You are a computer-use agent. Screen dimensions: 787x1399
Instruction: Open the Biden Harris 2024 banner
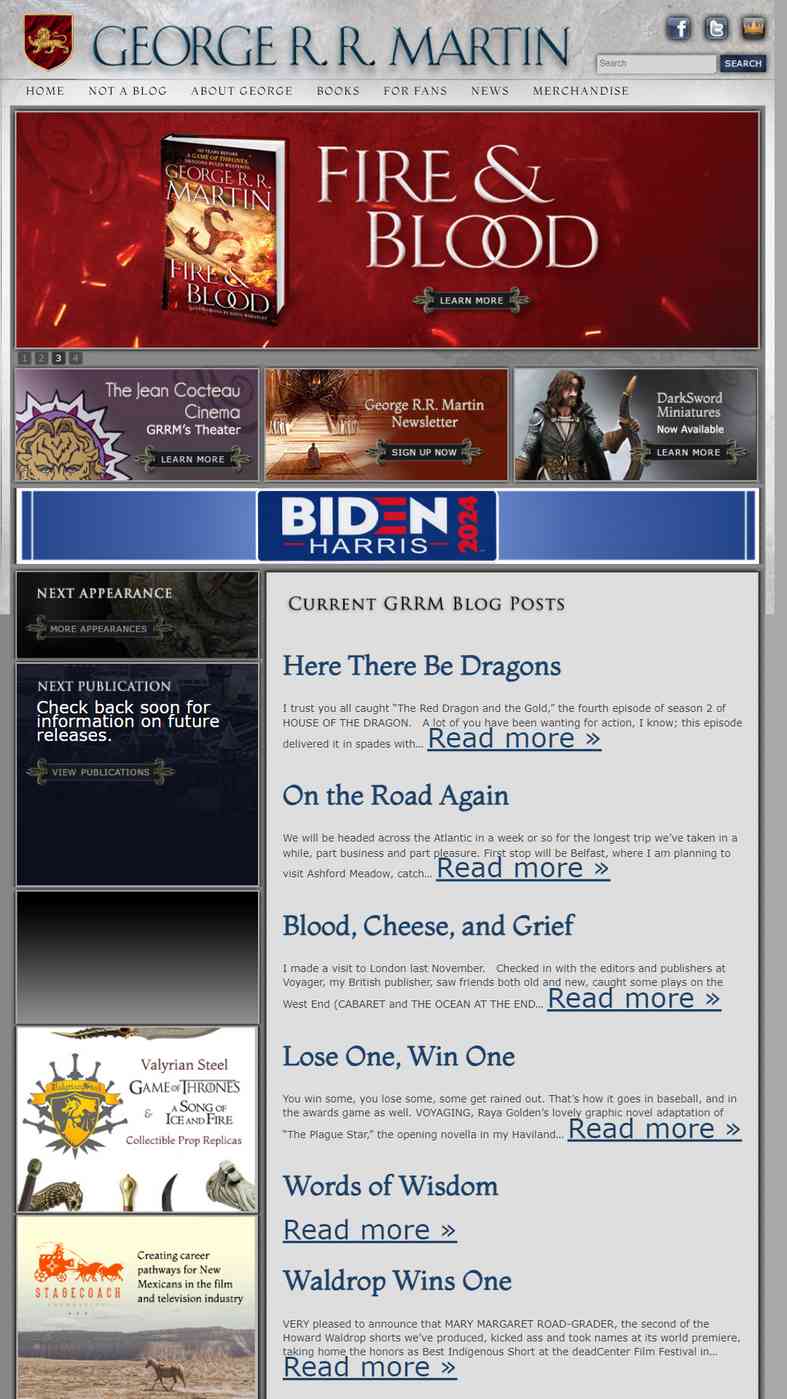point(387,526)
